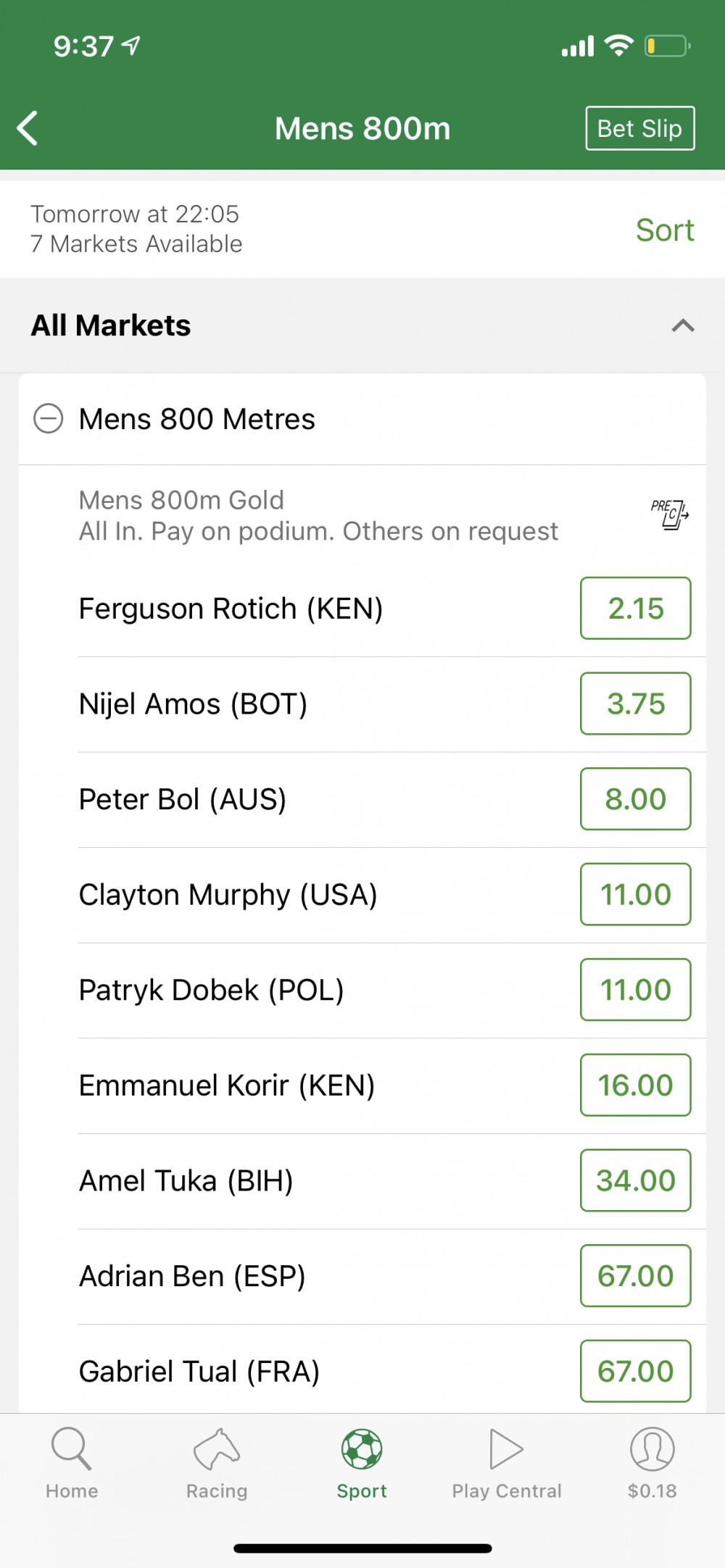725x1568 pixels.
Task: Collapse the Mens 800 Metres market
Action: click(49, 419)
